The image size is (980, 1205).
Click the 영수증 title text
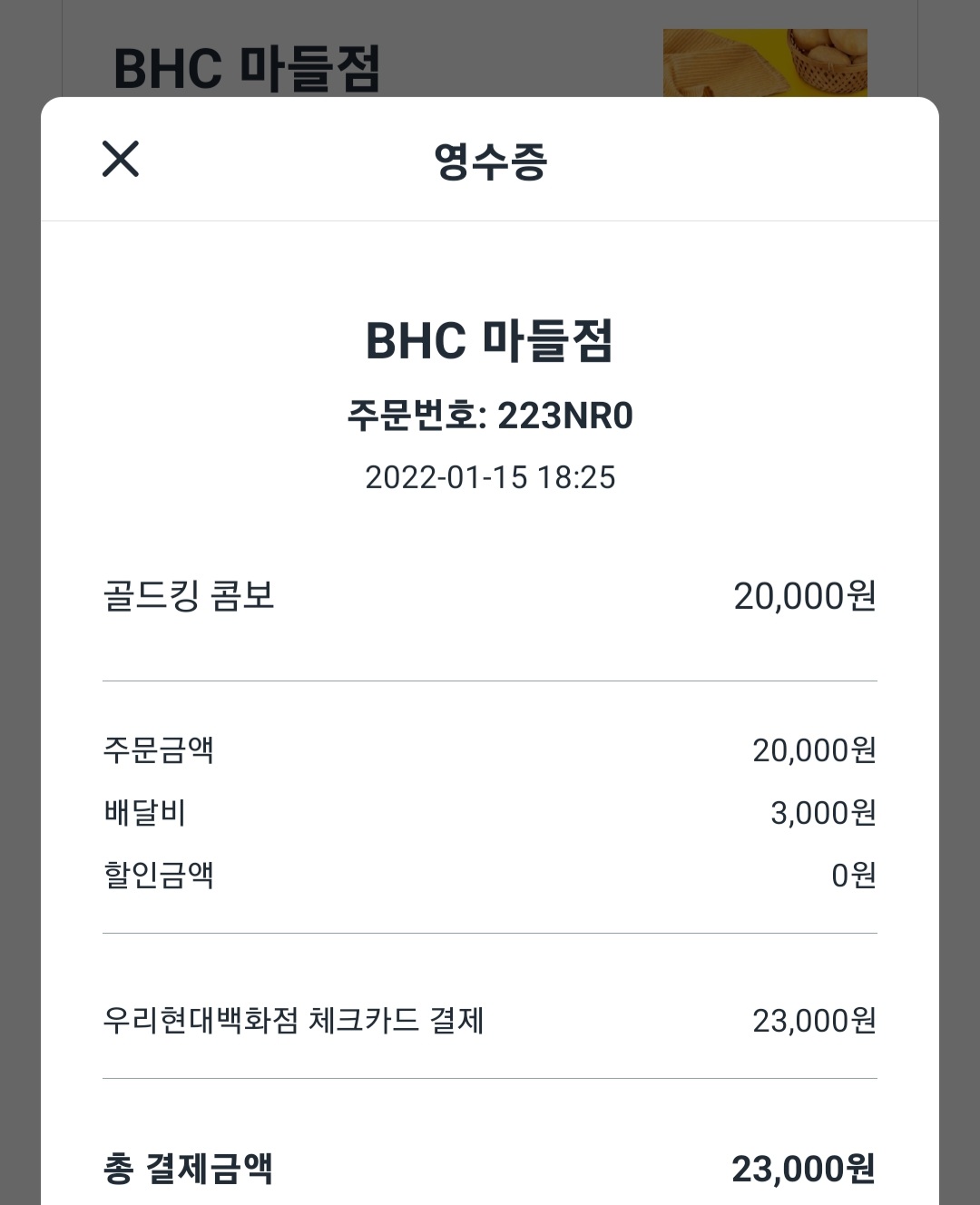pyautogui.click(x=490, y=160)
